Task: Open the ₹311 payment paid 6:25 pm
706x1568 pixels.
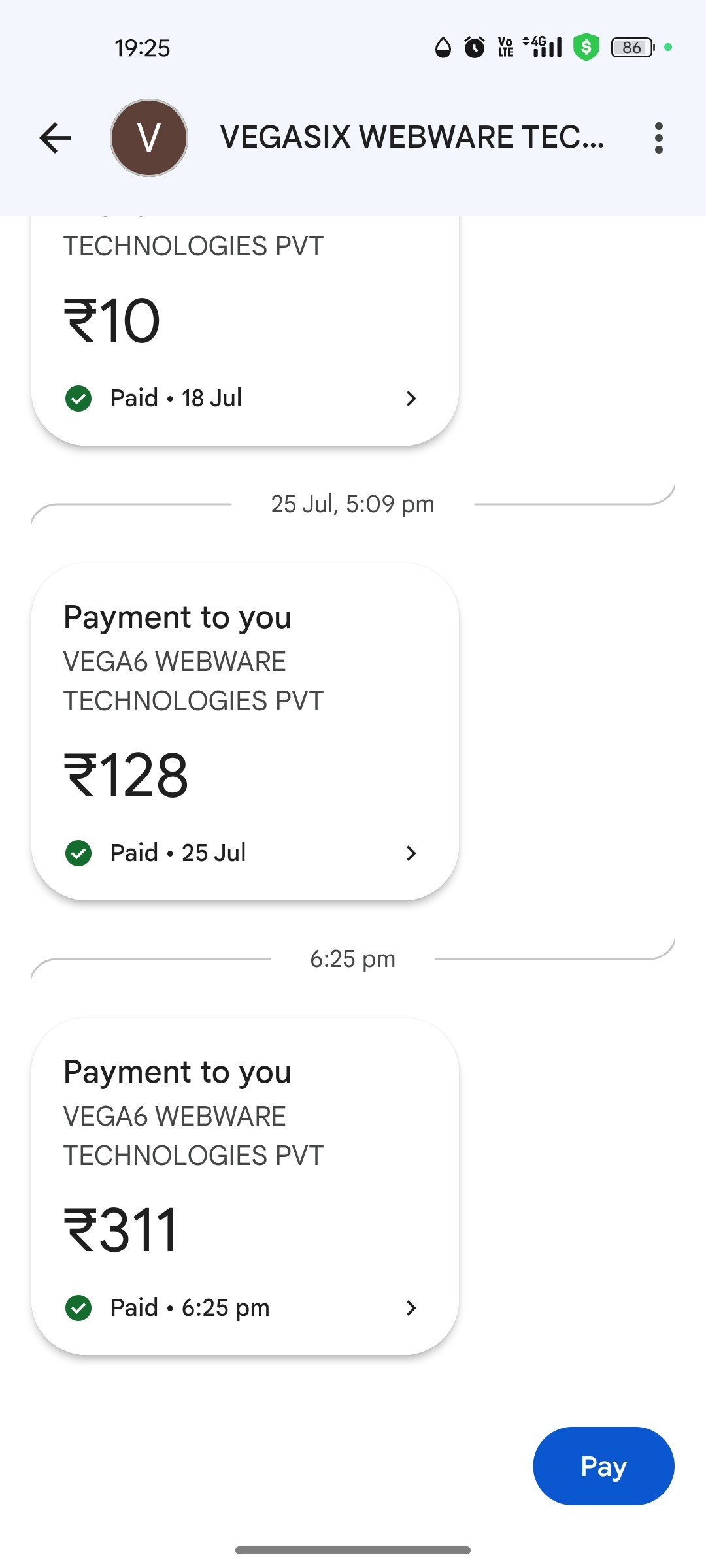Action: pyautogui.click(x=245, y=1186)
